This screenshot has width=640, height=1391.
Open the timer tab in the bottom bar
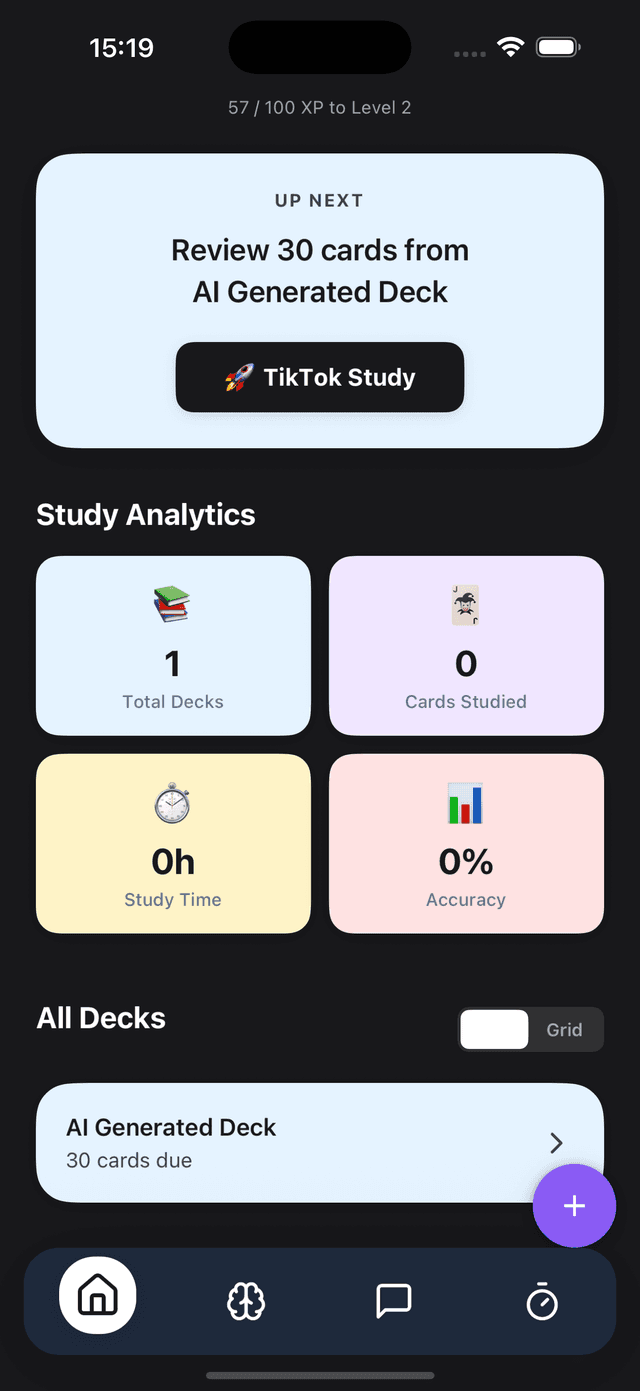542,1301
